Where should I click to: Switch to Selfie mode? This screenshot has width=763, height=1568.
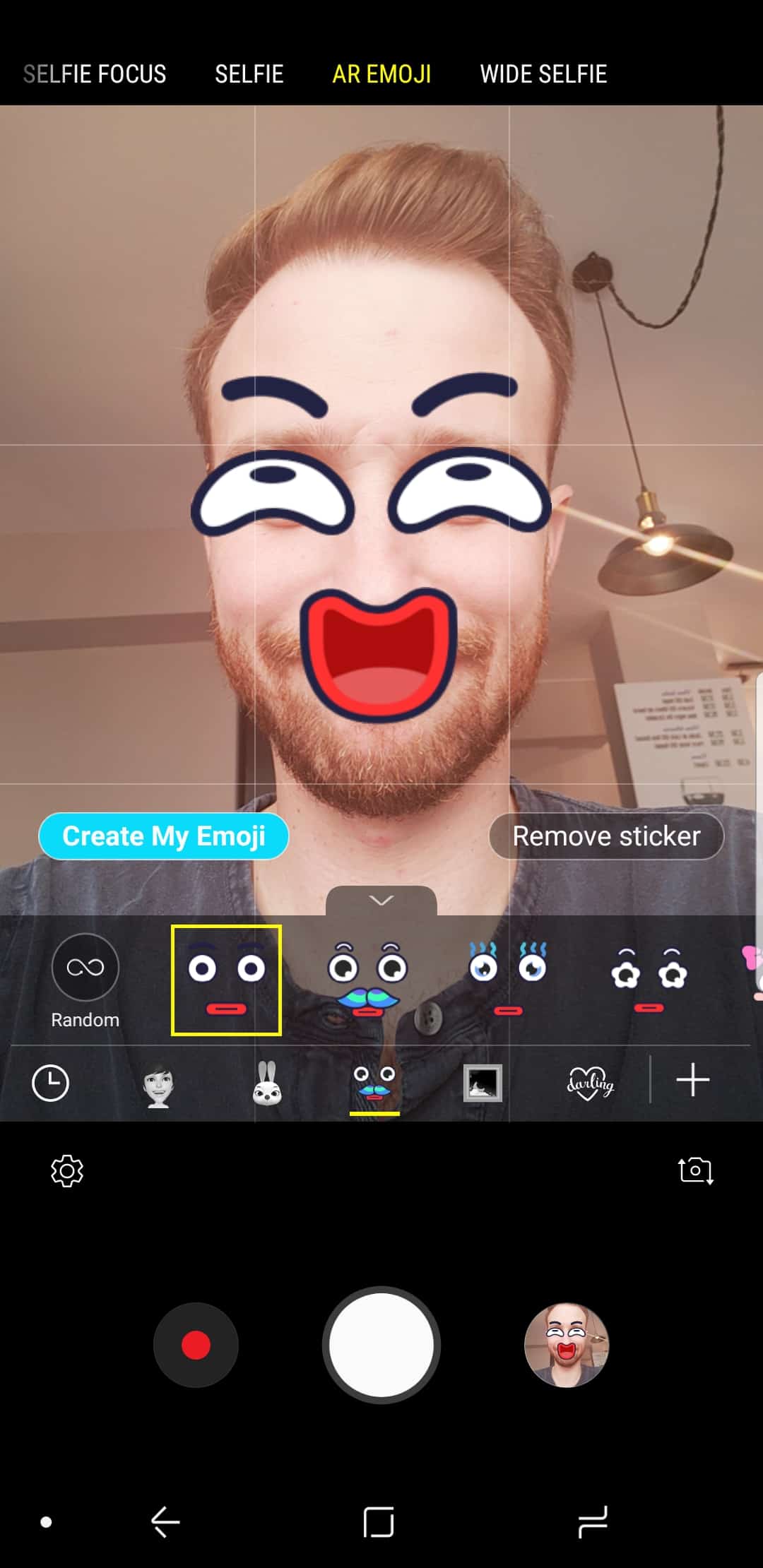click(x=249, y=74)
